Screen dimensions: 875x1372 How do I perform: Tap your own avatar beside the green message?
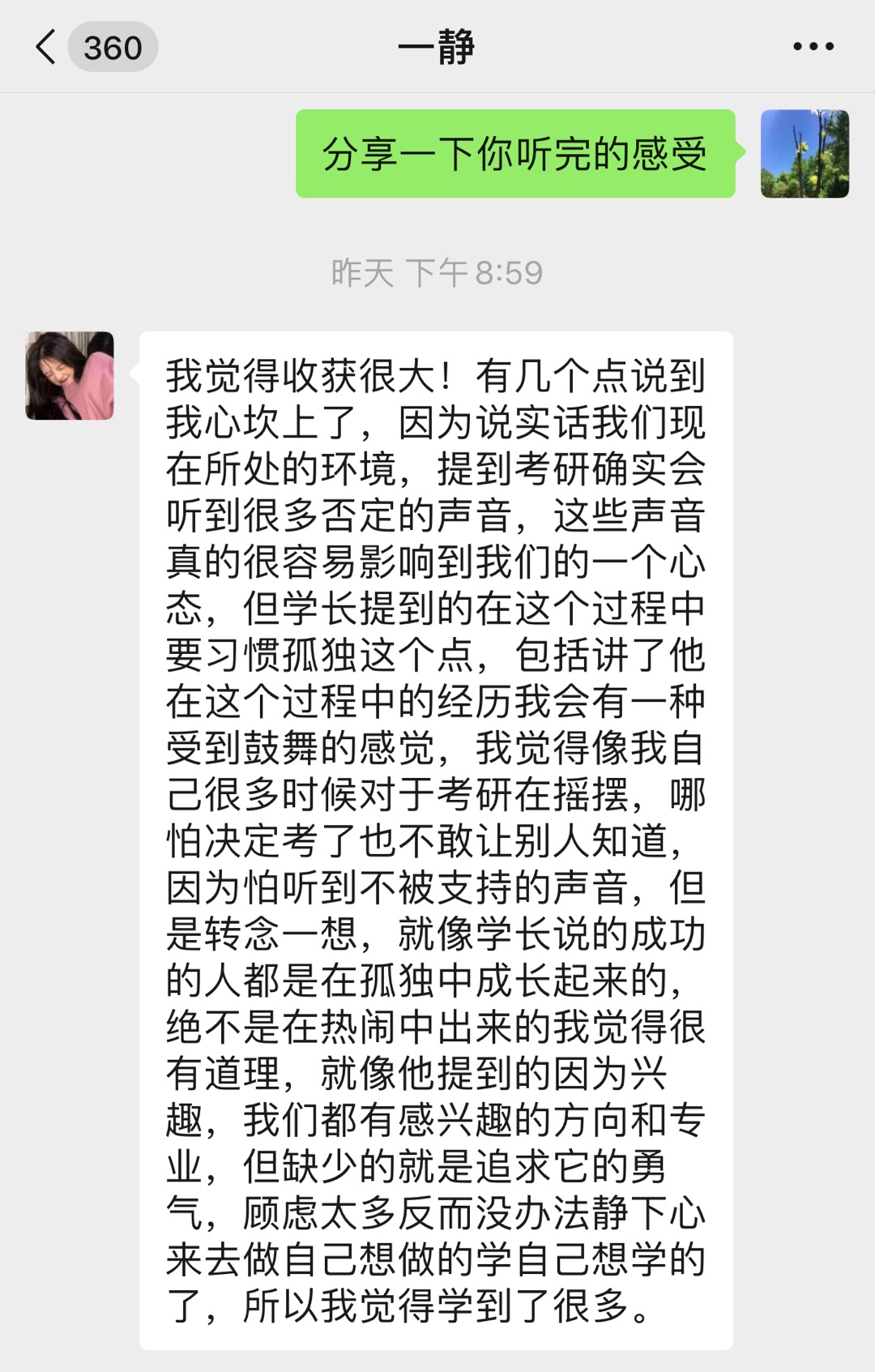pos(805,154)
